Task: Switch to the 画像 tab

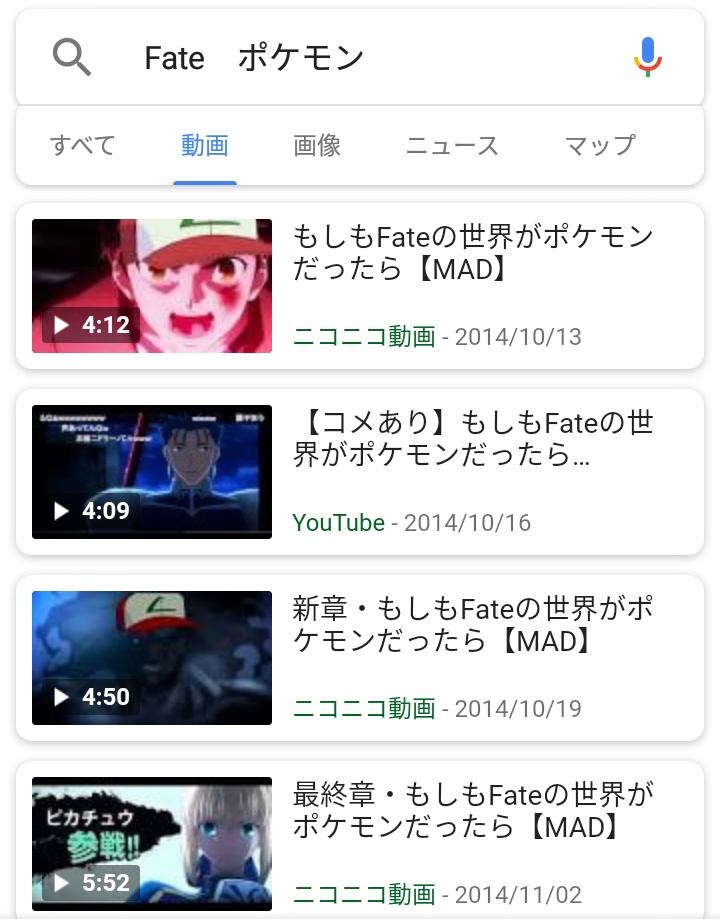Action: click(317, 146)
